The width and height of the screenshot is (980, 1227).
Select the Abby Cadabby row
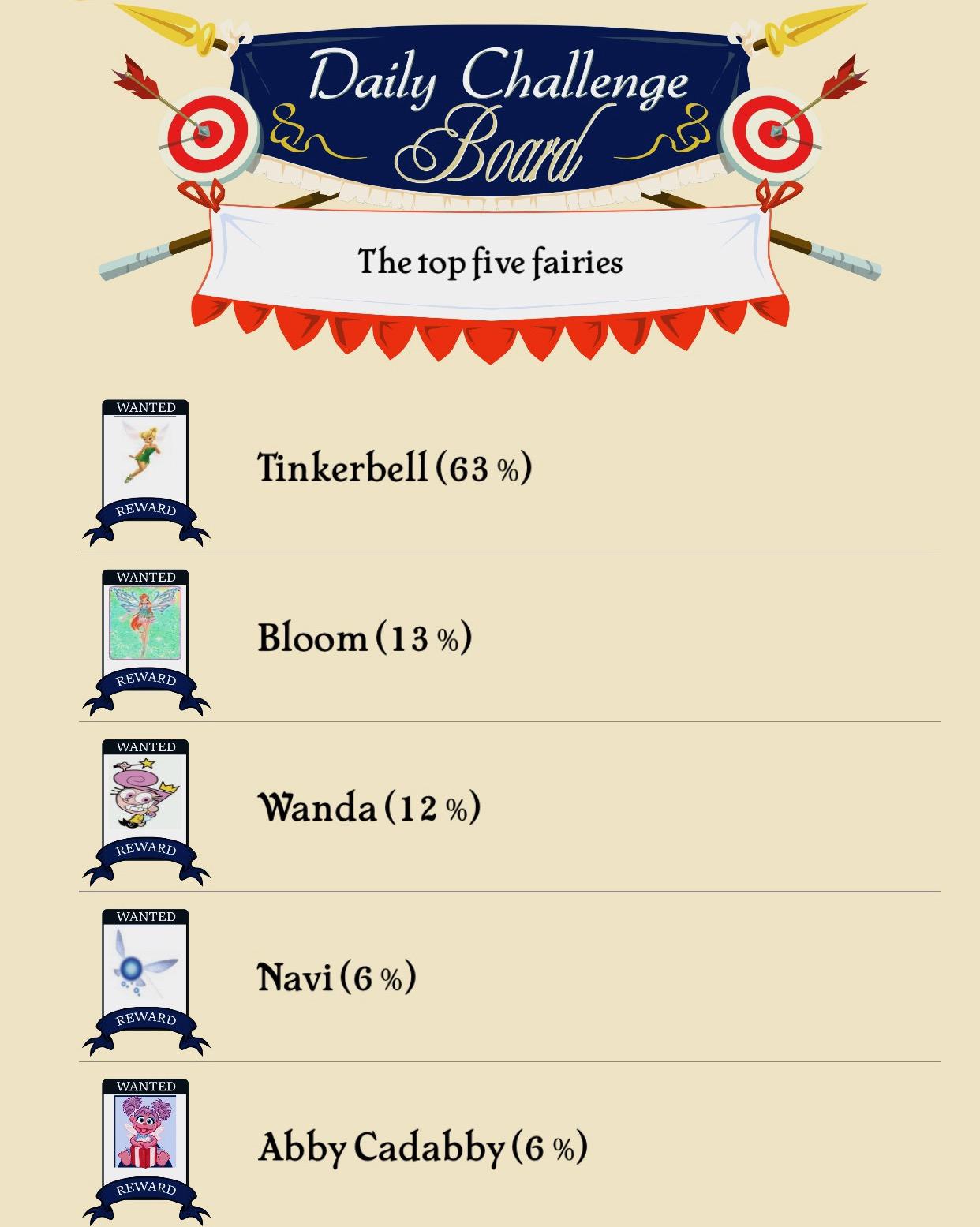point(422,1147)
